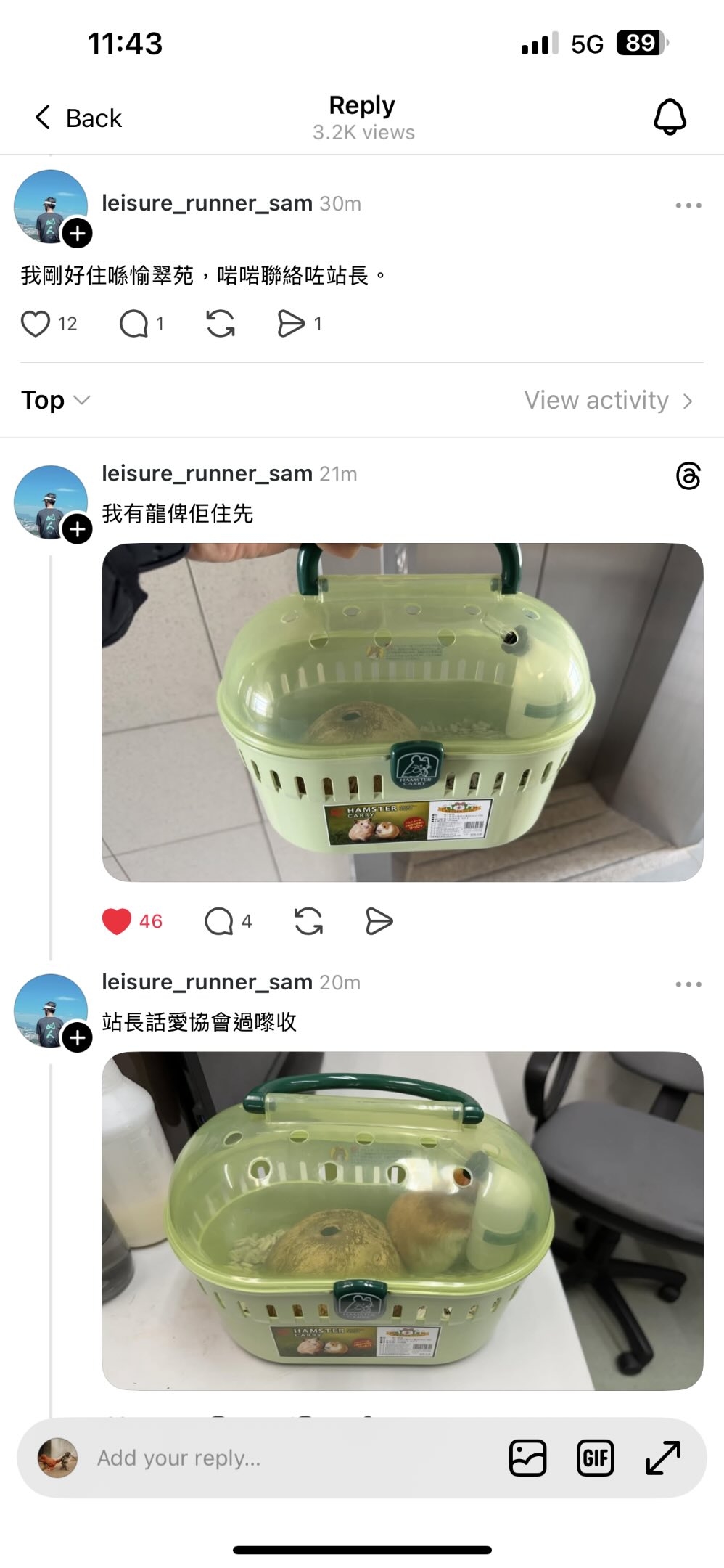Open overflow menu on the 20m reply
The height and width of the screenshot is (1568, 724).
pos(688,984)
